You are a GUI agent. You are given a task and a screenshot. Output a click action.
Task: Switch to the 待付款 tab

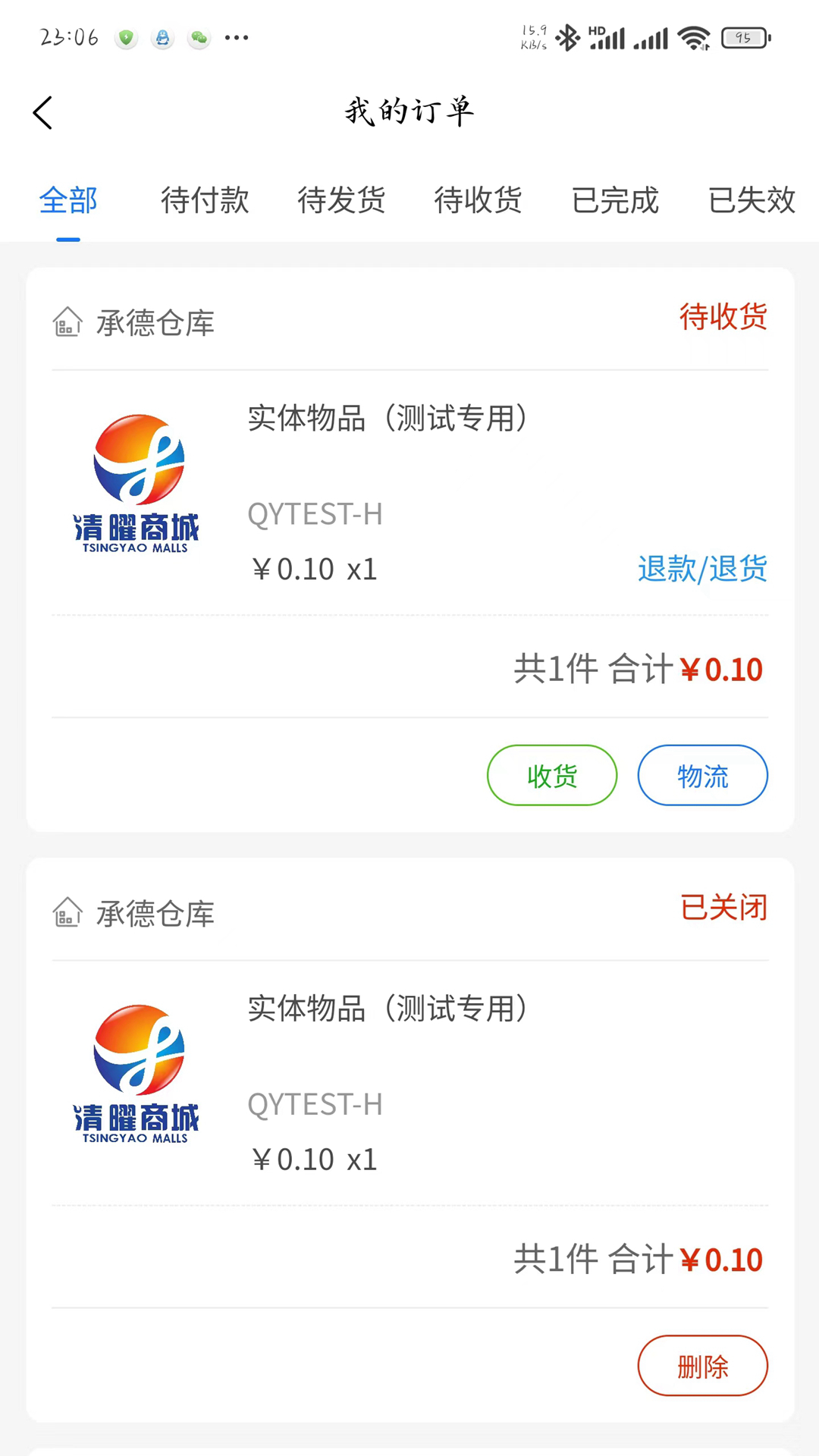(x=205, y=201)
